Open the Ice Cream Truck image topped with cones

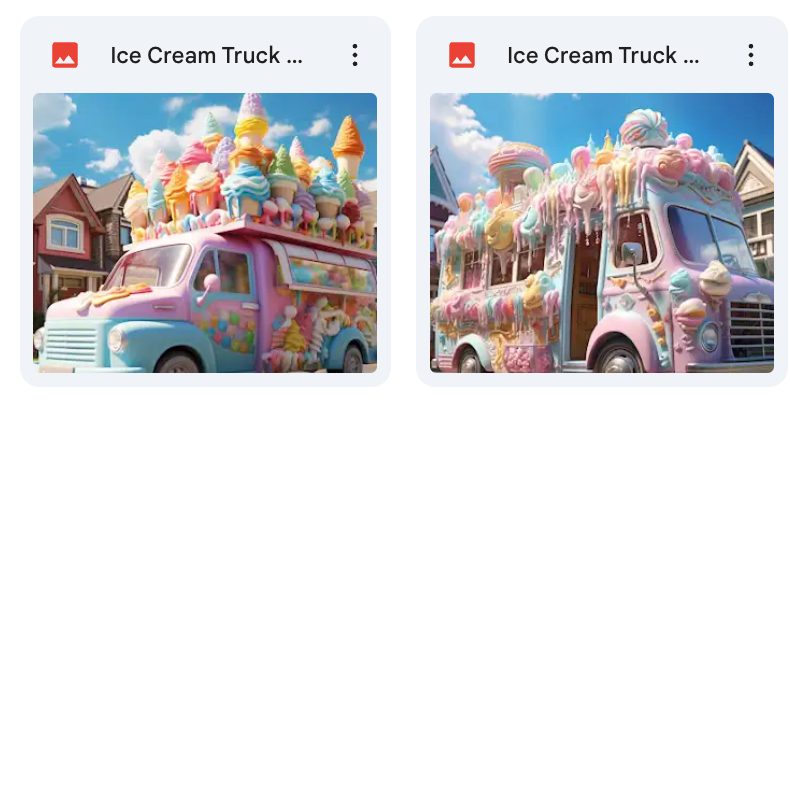(x=205, y=232)
